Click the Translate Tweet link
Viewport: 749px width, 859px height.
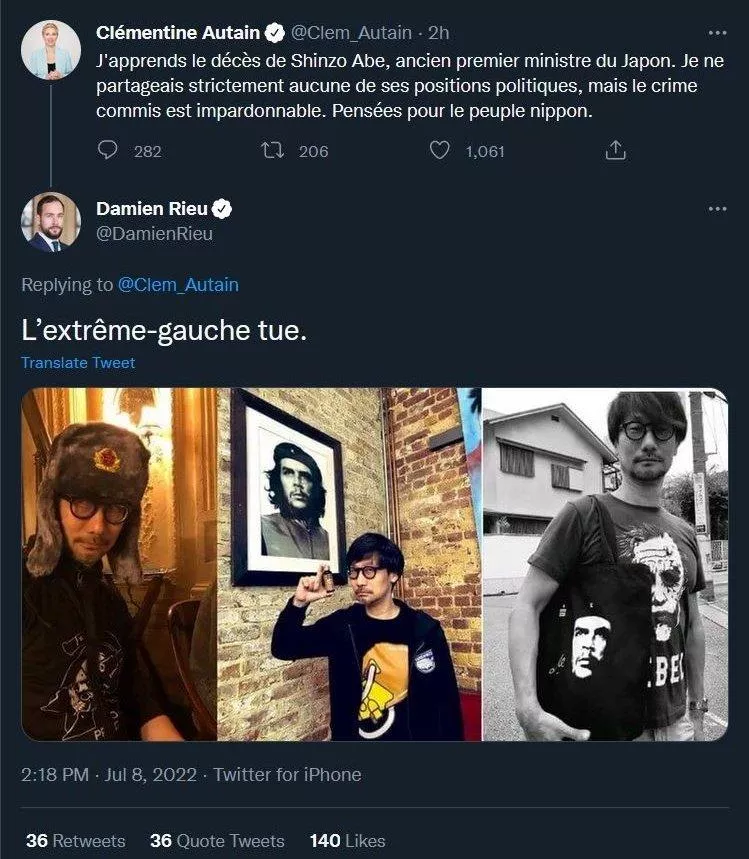point(77,363)
